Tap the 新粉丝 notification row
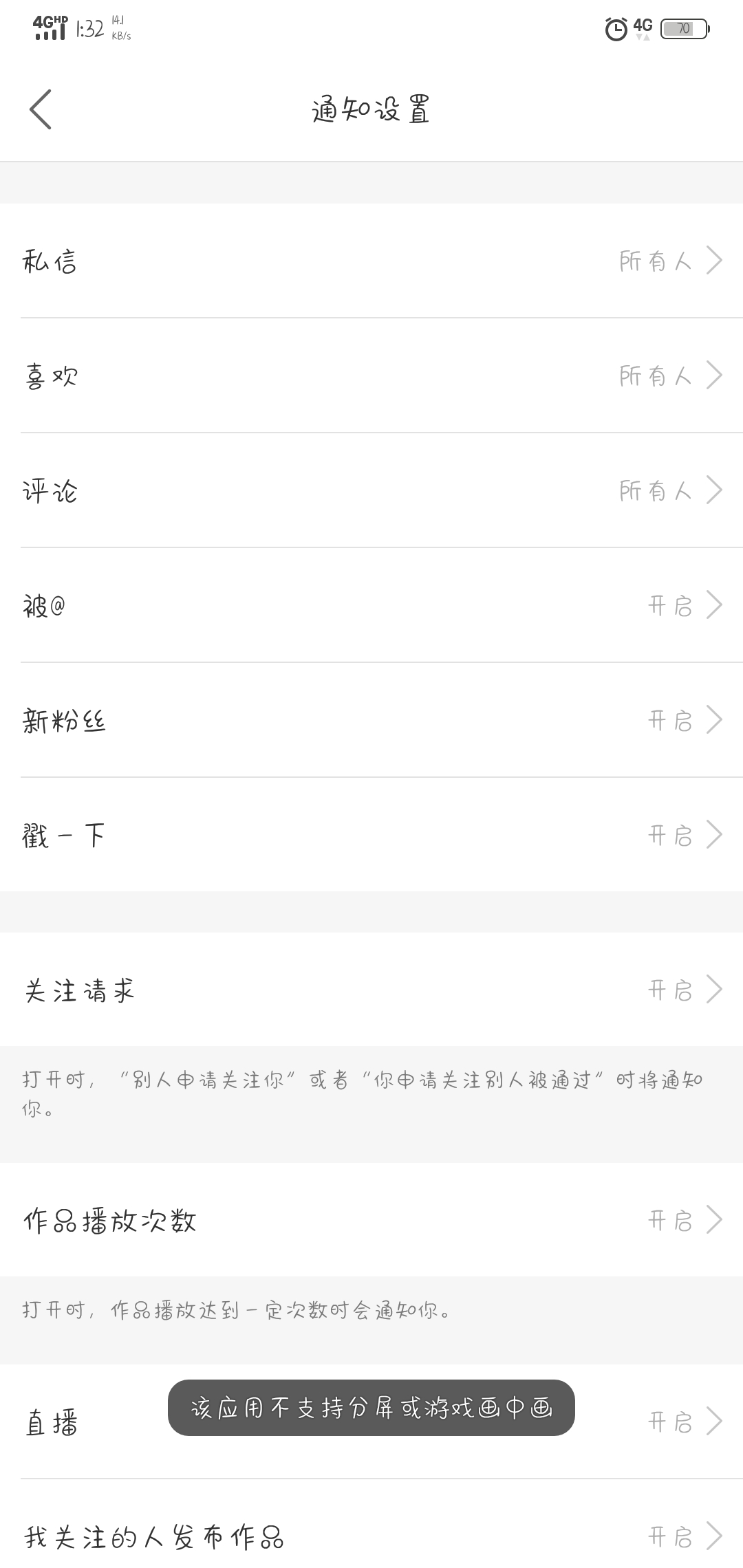Screen dimensions: 743x1568 (371, 721)
